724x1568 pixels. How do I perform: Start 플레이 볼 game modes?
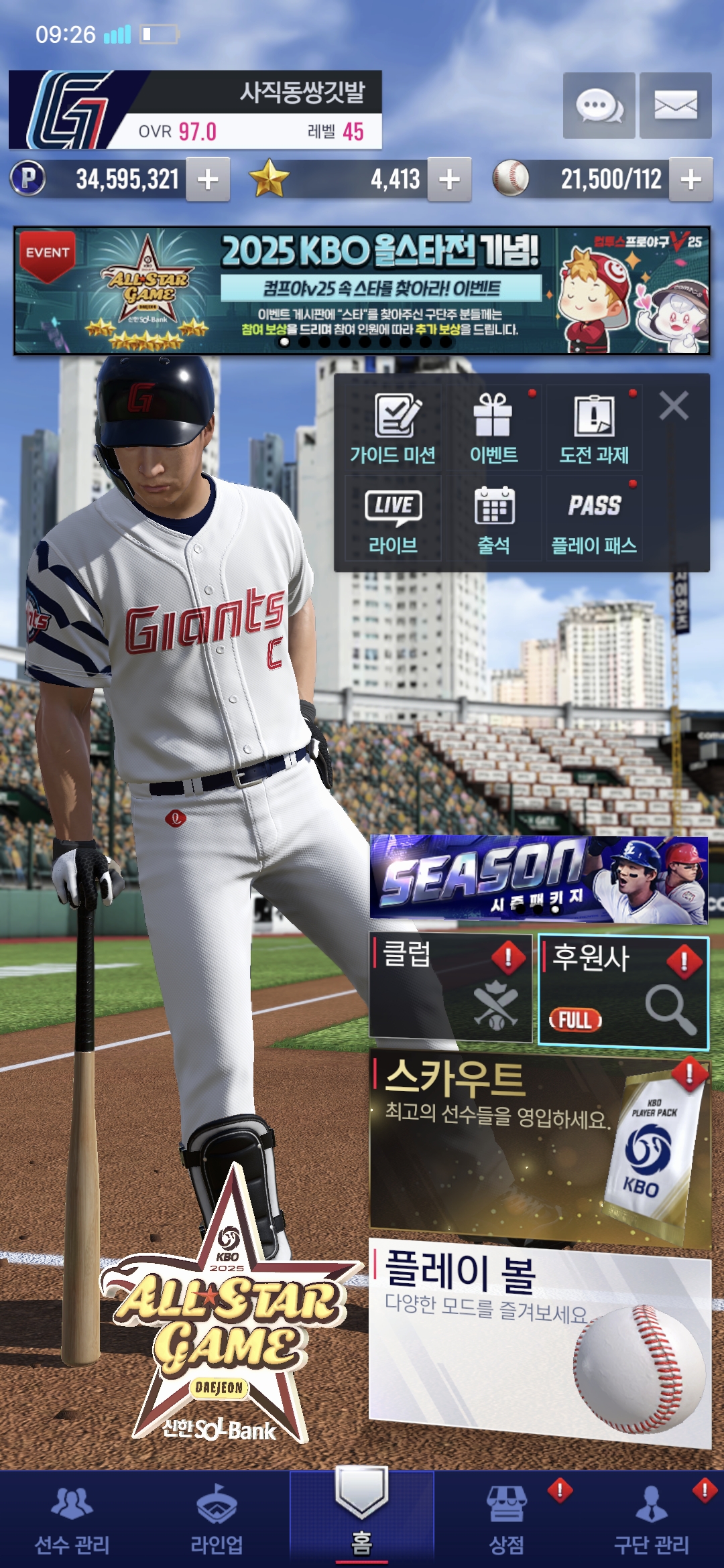click(538, 1340)
